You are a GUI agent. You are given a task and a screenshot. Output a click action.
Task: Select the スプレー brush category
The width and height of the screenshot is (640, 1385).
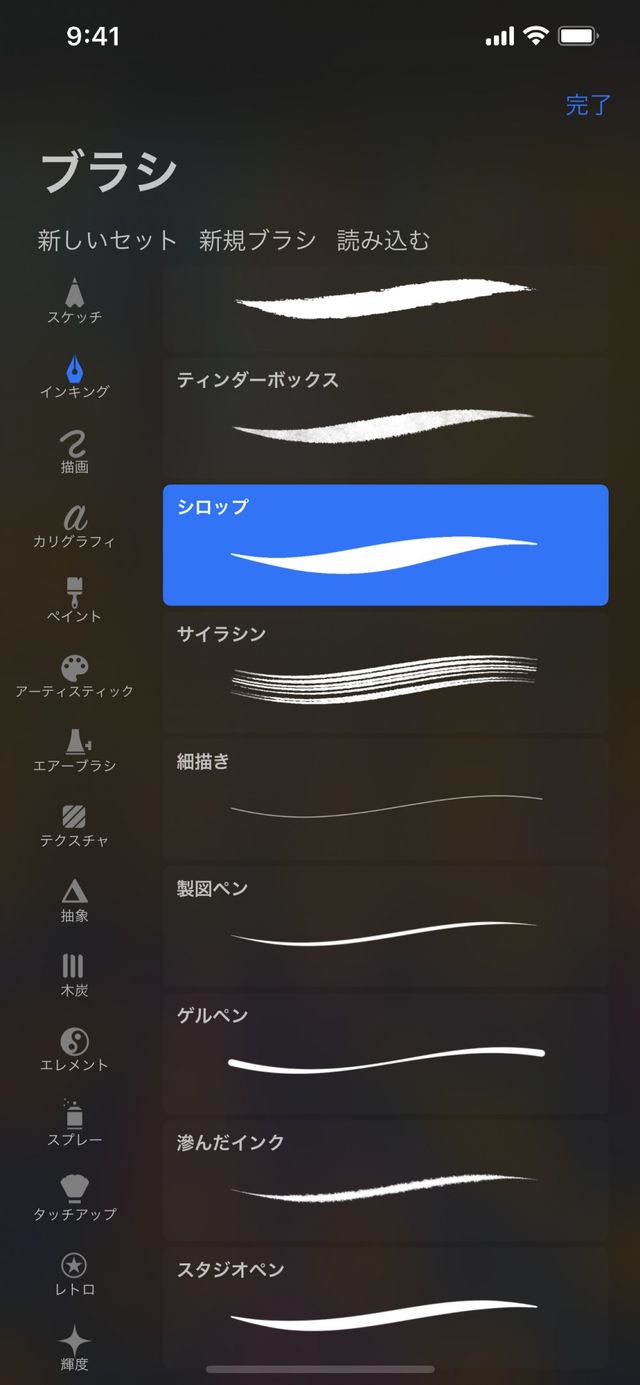74,1124
